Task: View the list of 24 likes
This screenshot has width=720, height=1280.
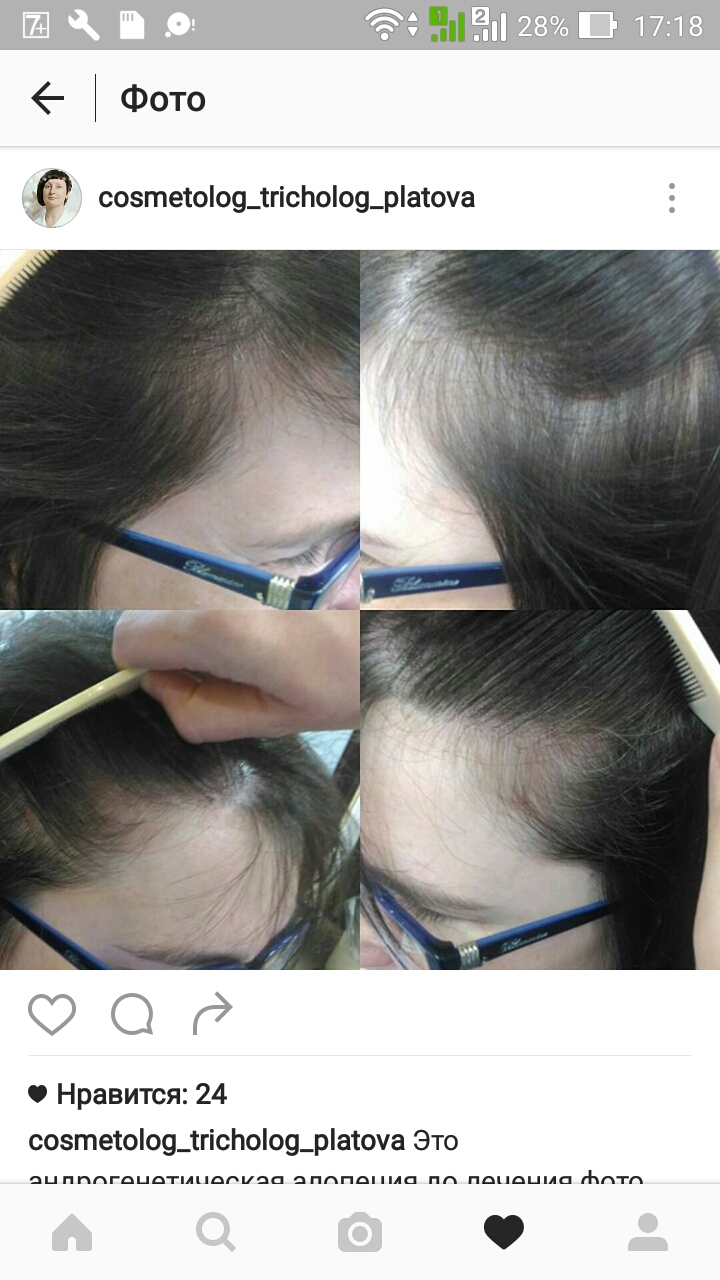Action: [141, 1094]
